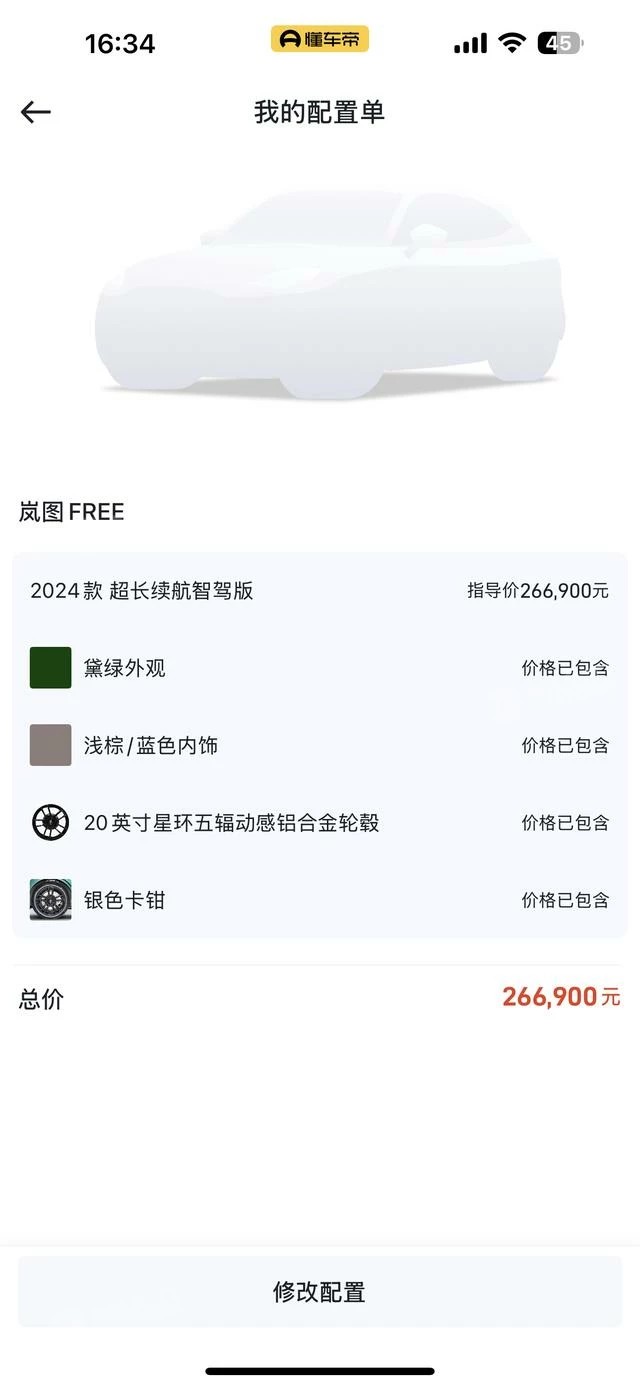
Task: Go back from 我的配置单 page
Action: [x=36, y=112]
